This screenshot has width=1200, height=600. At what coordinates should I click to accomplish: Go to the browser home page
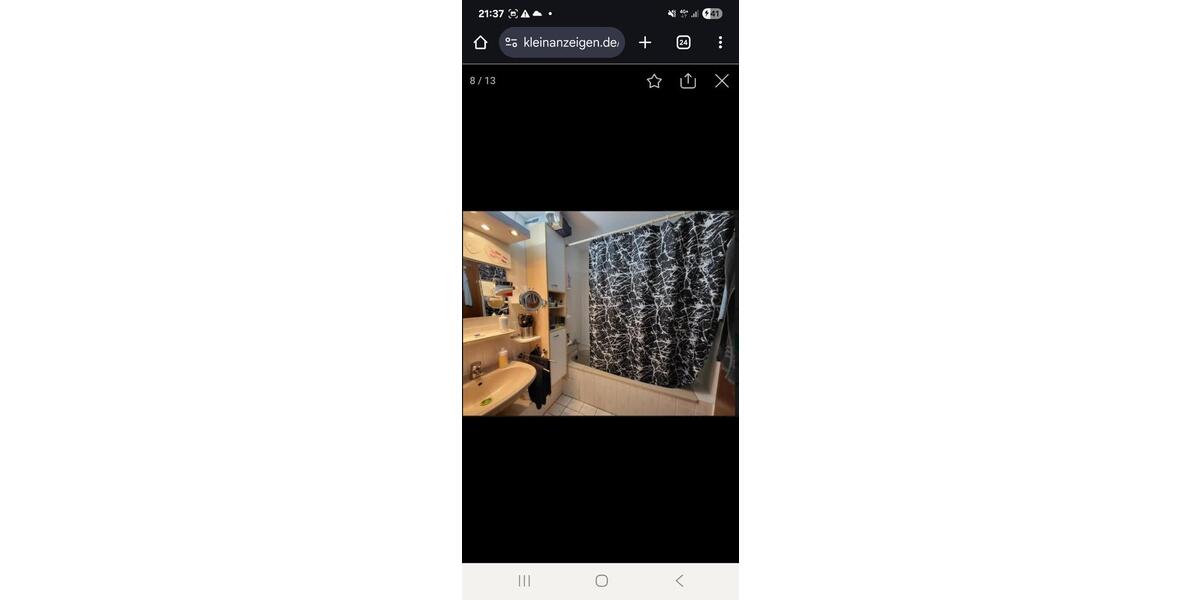[x=480, y=42]
